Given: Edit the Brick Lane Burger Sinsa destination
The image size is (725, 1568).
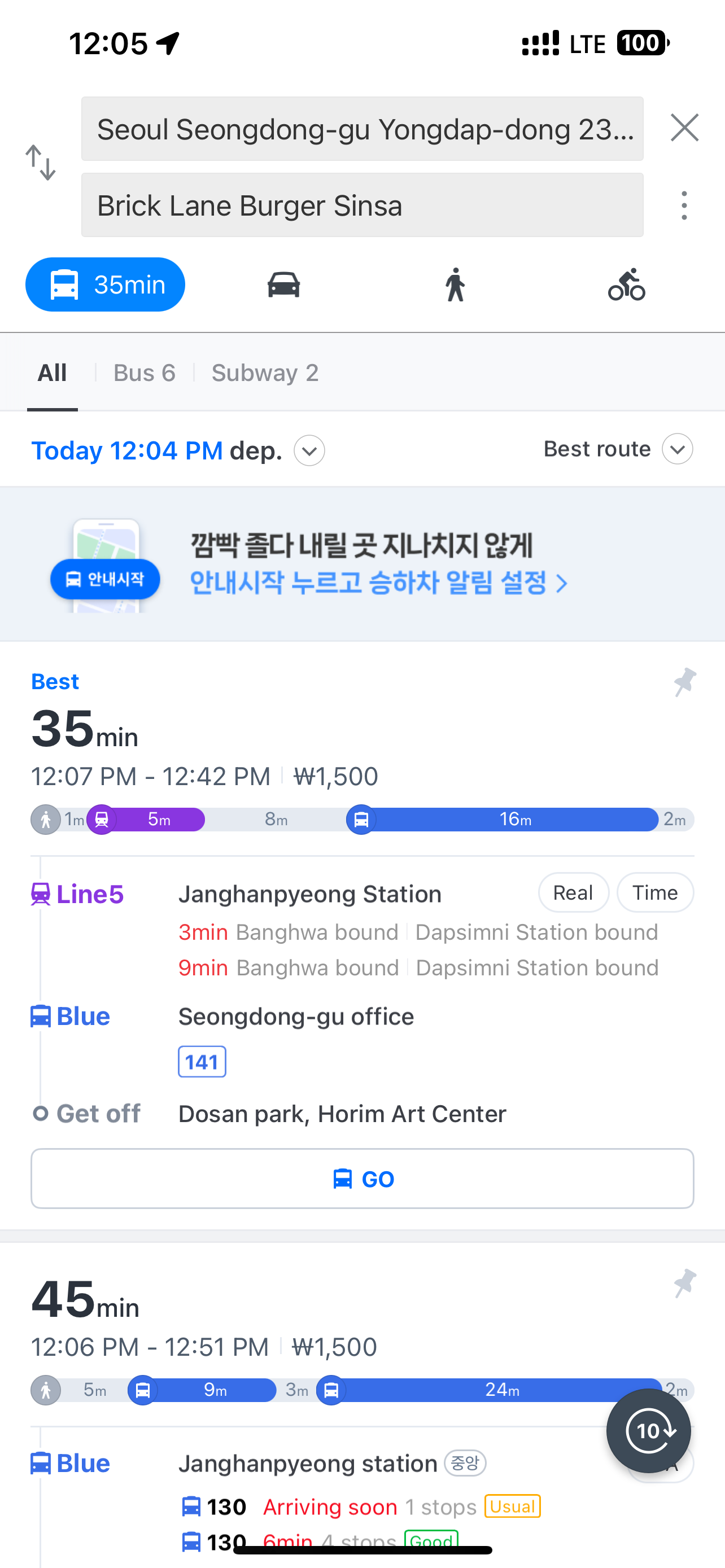Looking at the screenshot, I should [x=361, y=205].
